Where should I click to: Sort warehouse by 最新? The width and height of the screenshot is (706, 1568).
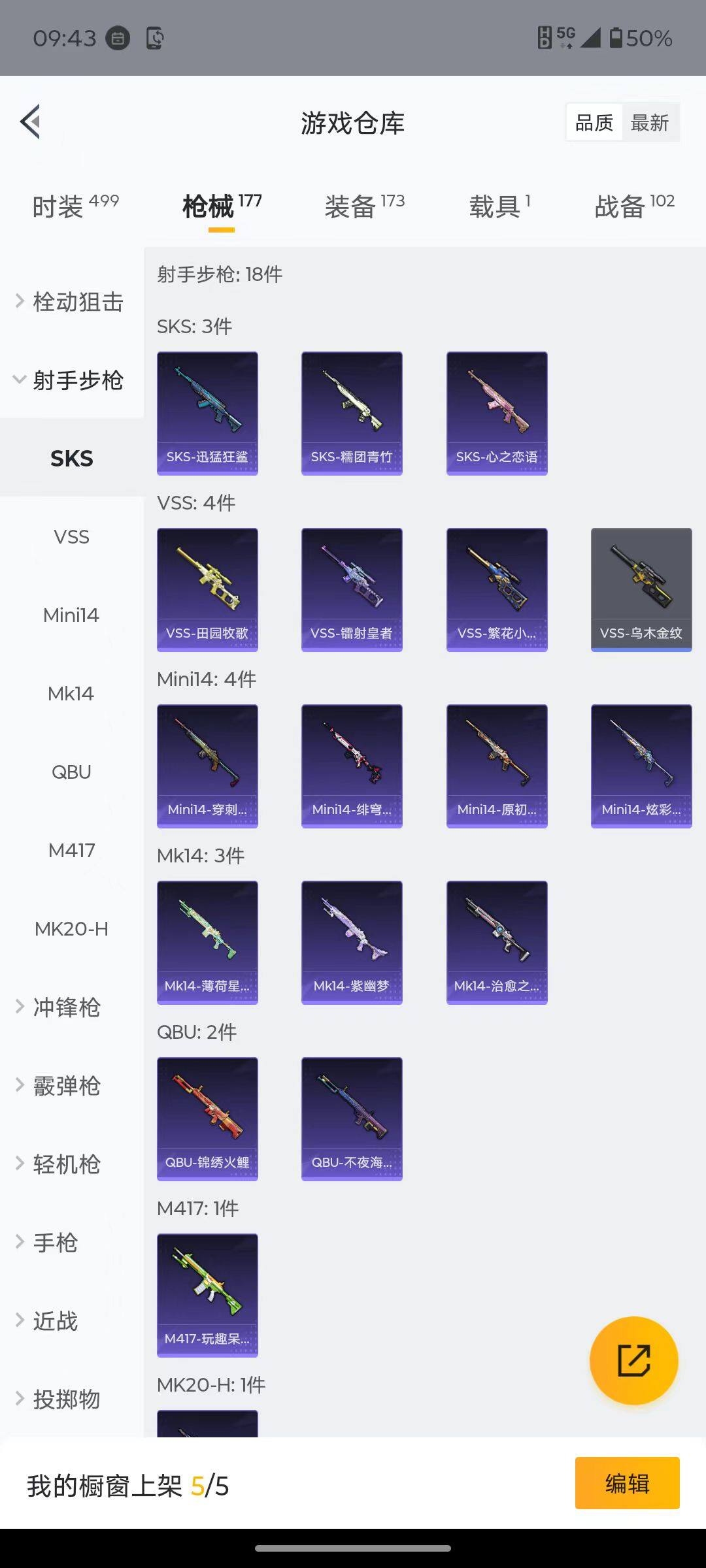[649, 123]
